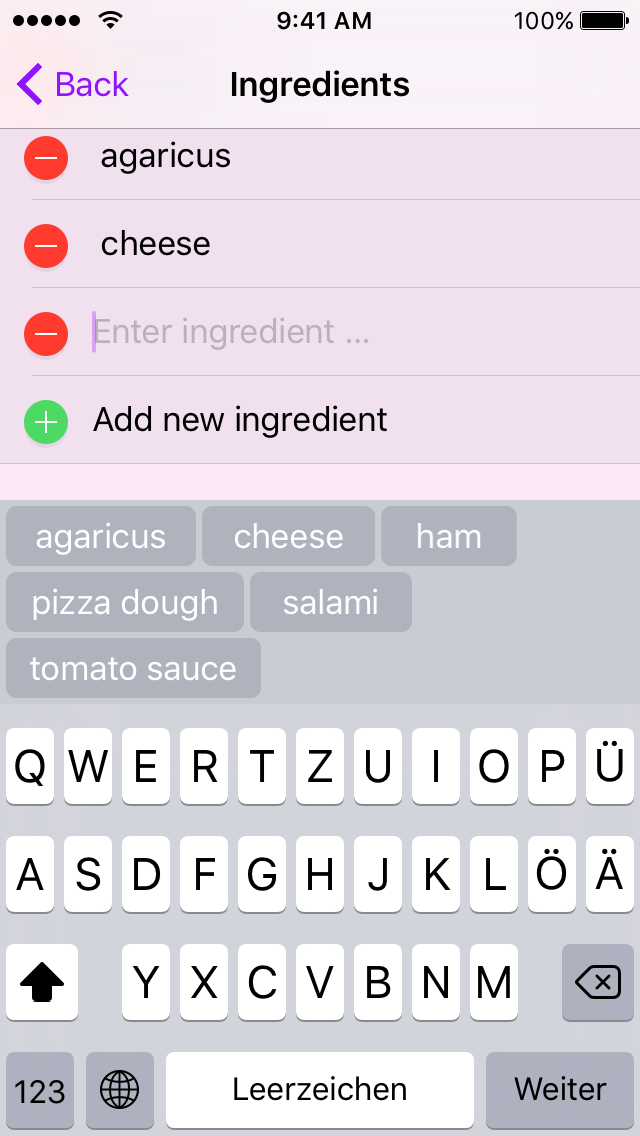The height and width of the screenshot is (1136, 640).
Task: Select the pizza dough suggestion
Action: [125, 603]
